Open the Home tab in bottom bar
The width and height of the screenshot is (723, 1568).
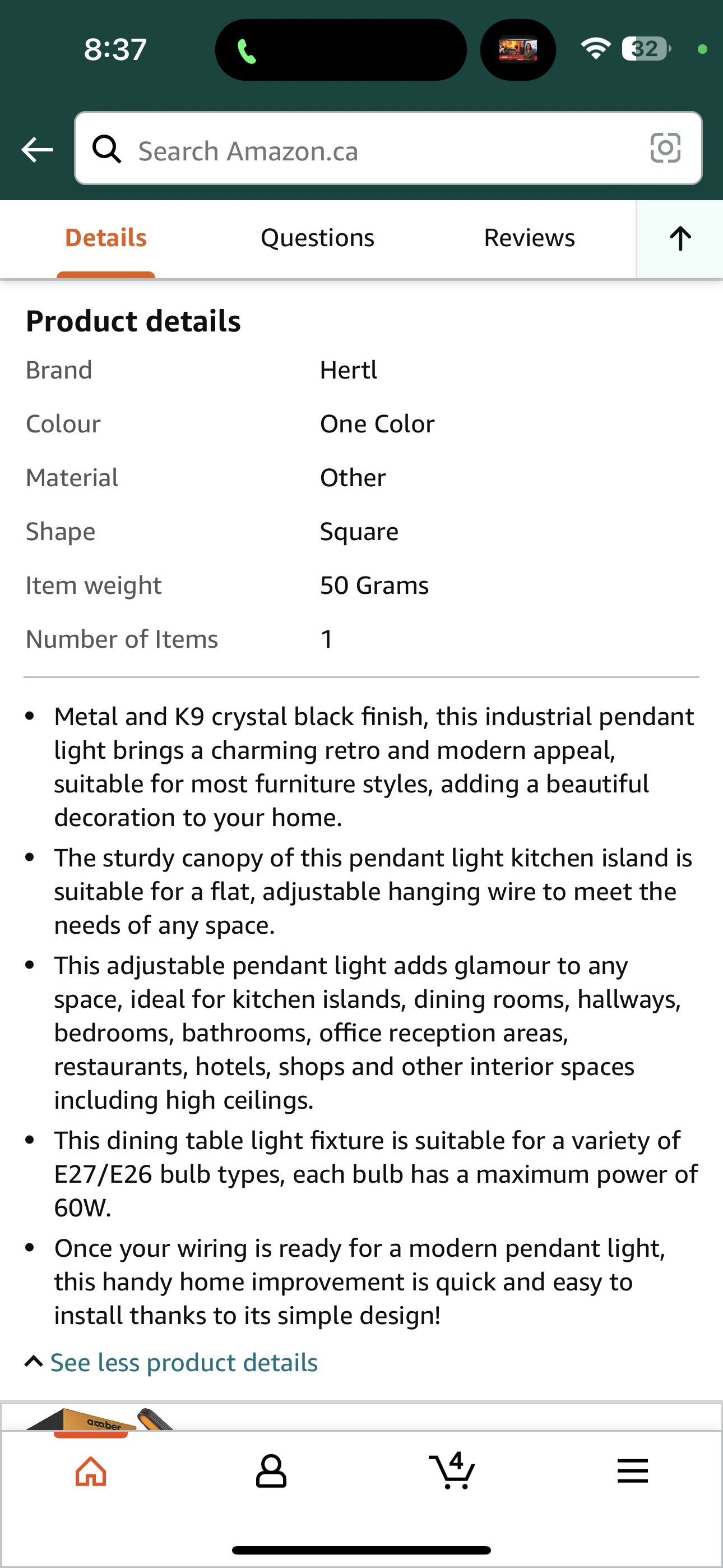[91, 1471]
